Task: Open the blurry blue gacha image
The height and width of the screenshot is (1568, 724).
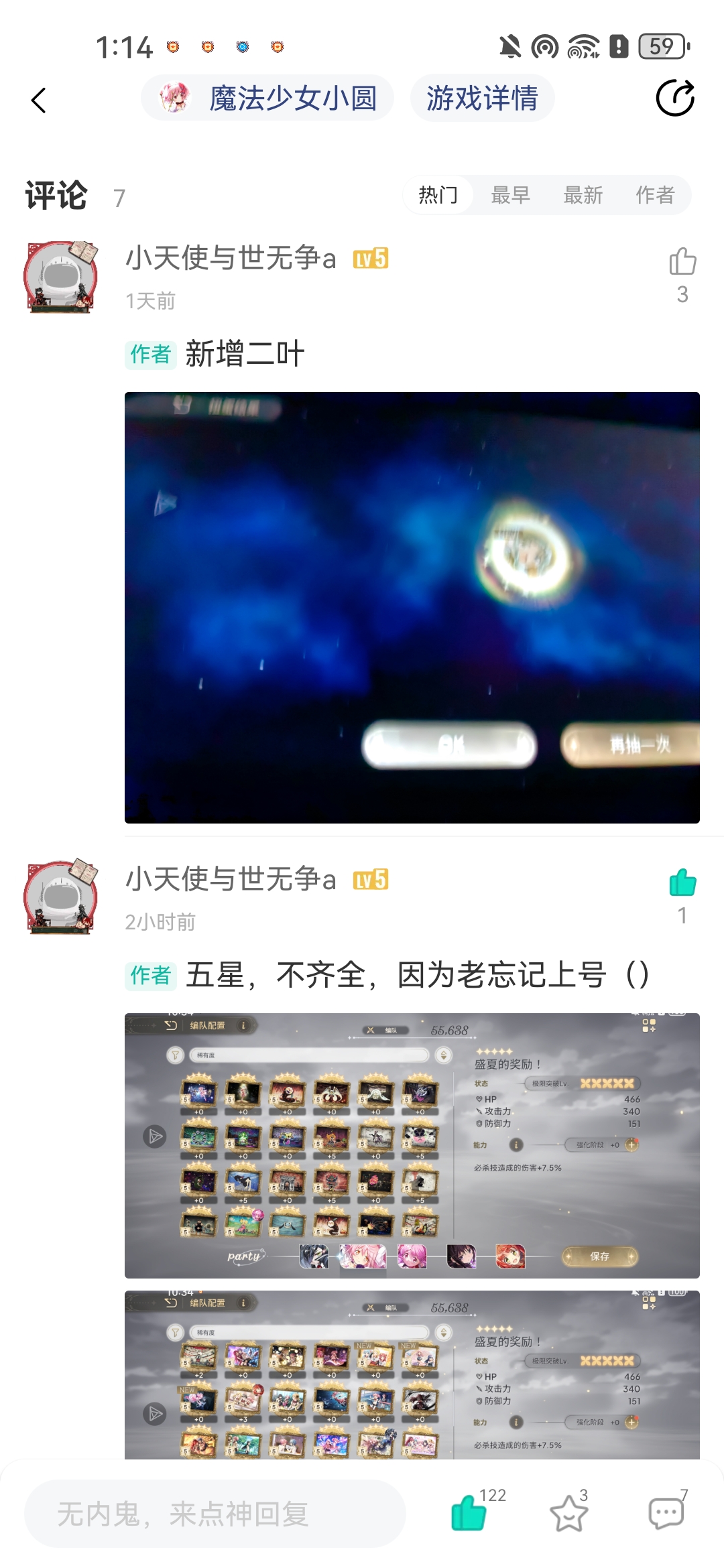Action: (x=412, y=607)
